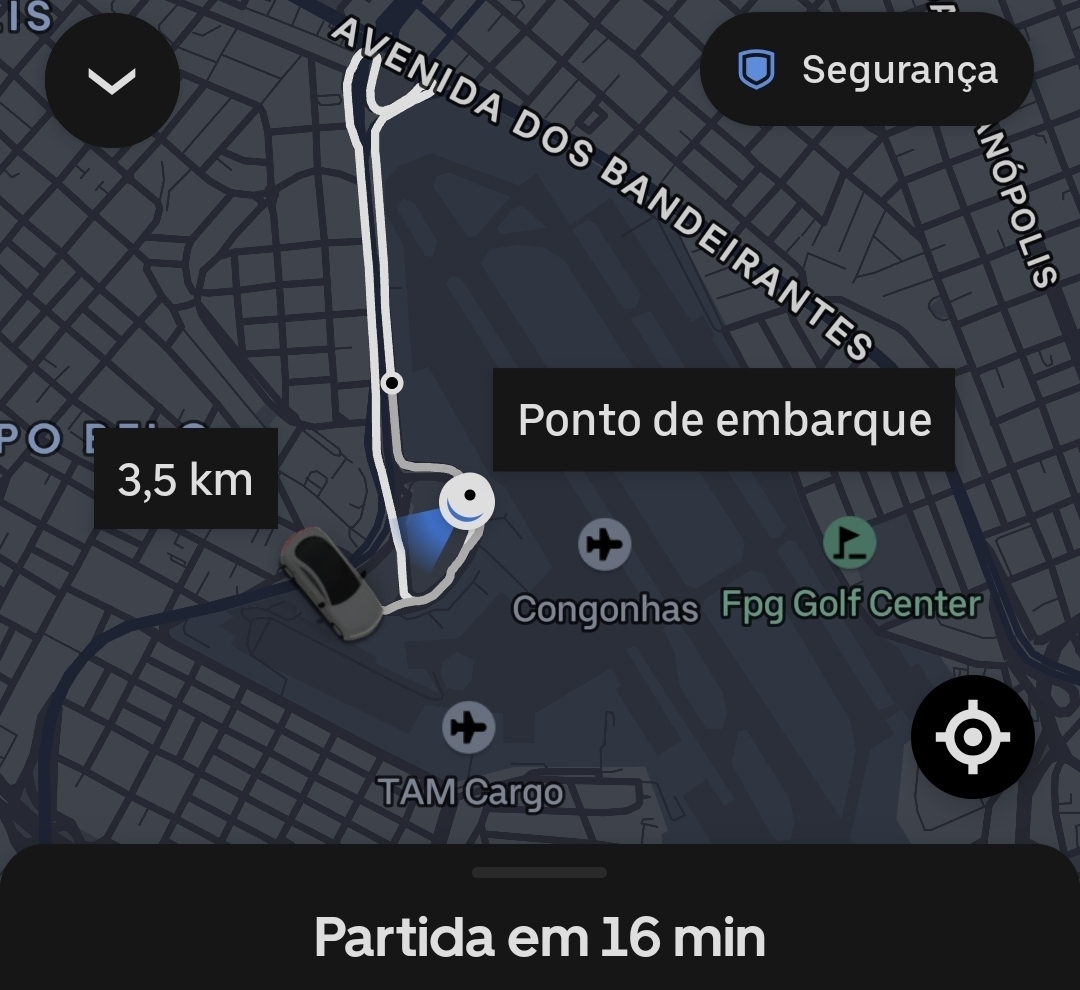Tap the Congonhas airport marker
1080x990 pixels.
pos(604,545)
